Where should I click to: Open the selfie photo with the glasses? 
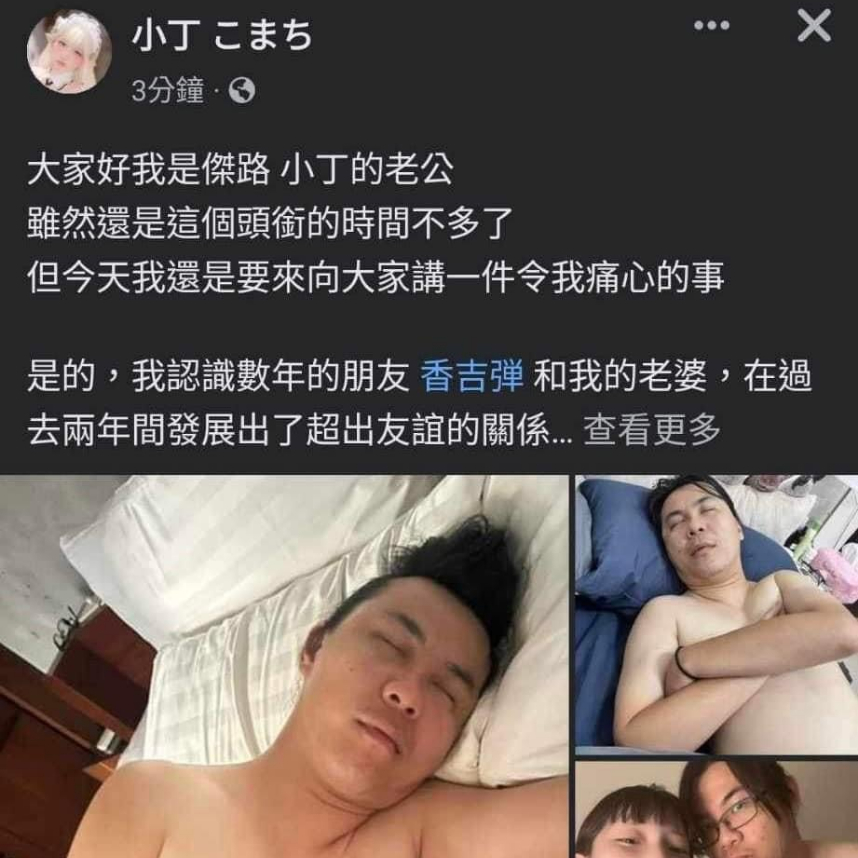coord(716,808)
